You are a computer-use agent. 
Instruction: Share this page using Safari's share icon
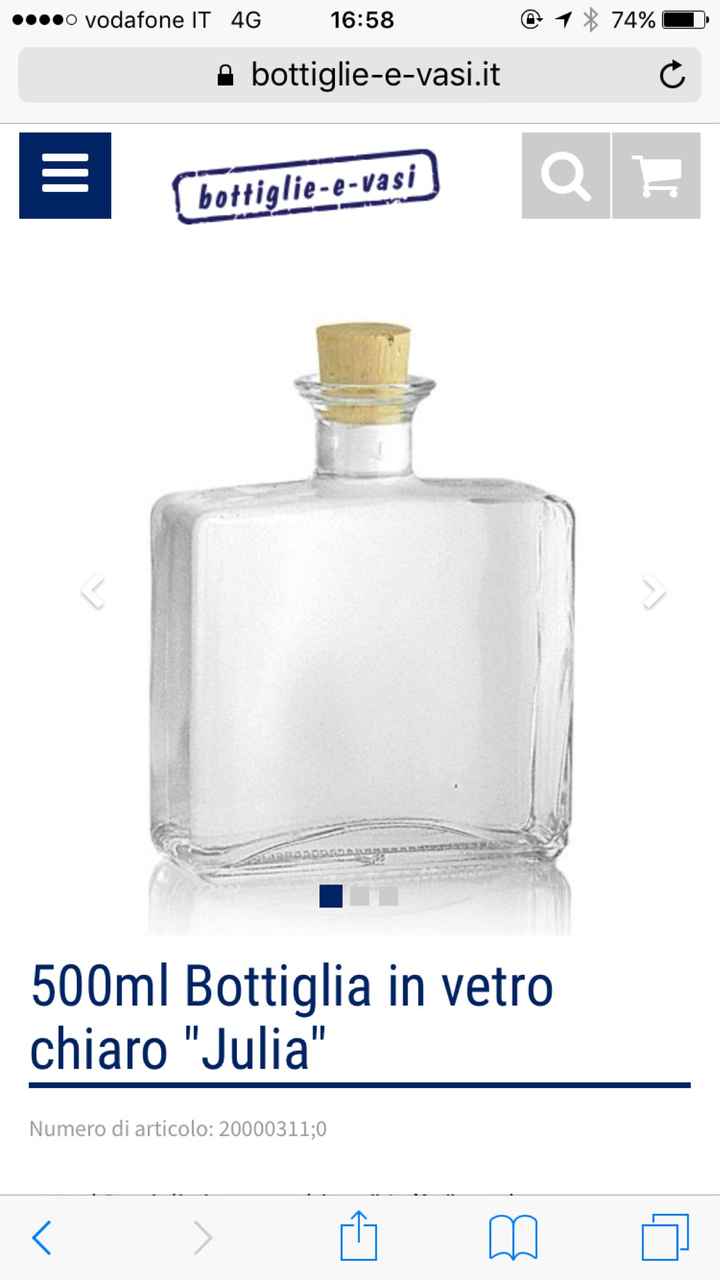(360, 1237)
